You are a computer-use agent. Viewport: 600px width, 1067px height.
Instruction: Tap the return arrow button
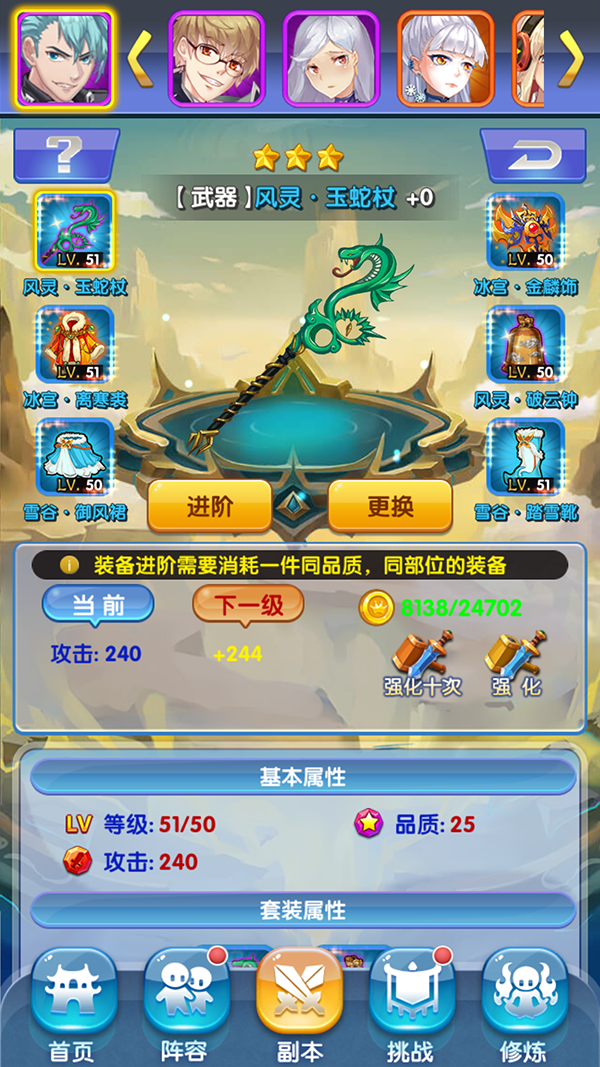pyautogui.click(x=533, y=155)
